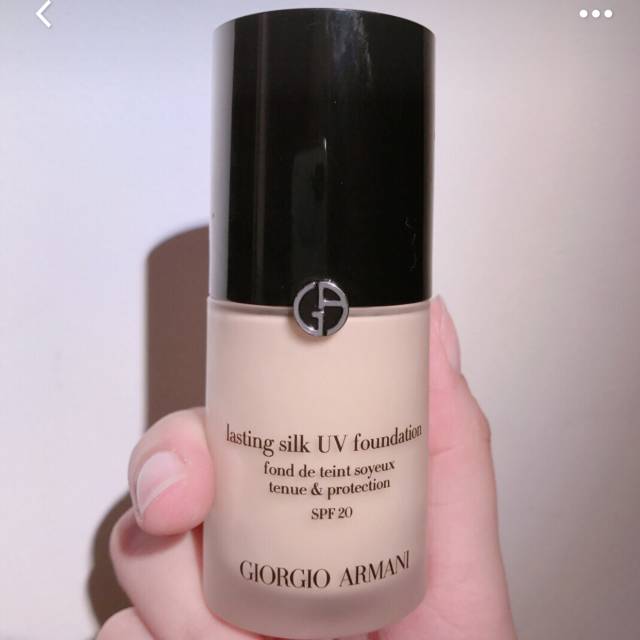Go back using the top-left arrow
Viewport: 640px width, 640px height.
pos(43,14)
